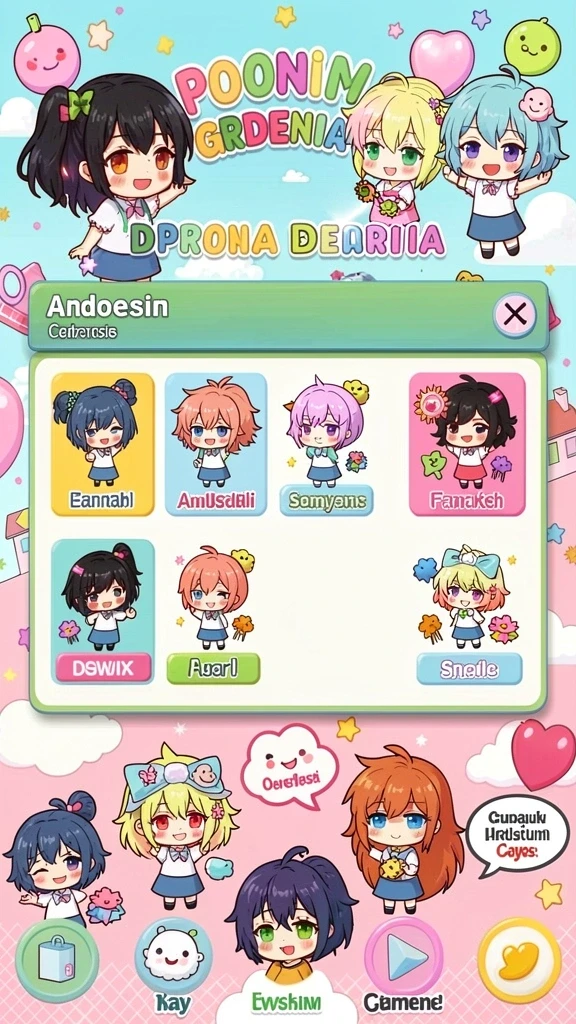
Task: Open the Fanakeh character card
Action: coord(467,444)
